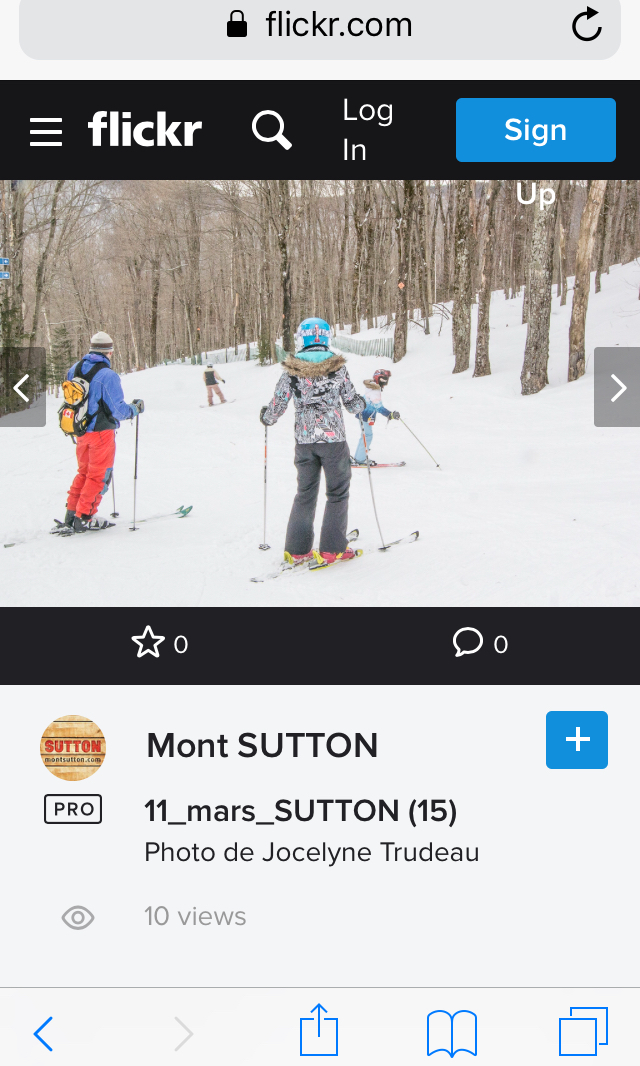The image size is (640, 1066).
Task: Open the photo comments
Action: pos(468,644)
